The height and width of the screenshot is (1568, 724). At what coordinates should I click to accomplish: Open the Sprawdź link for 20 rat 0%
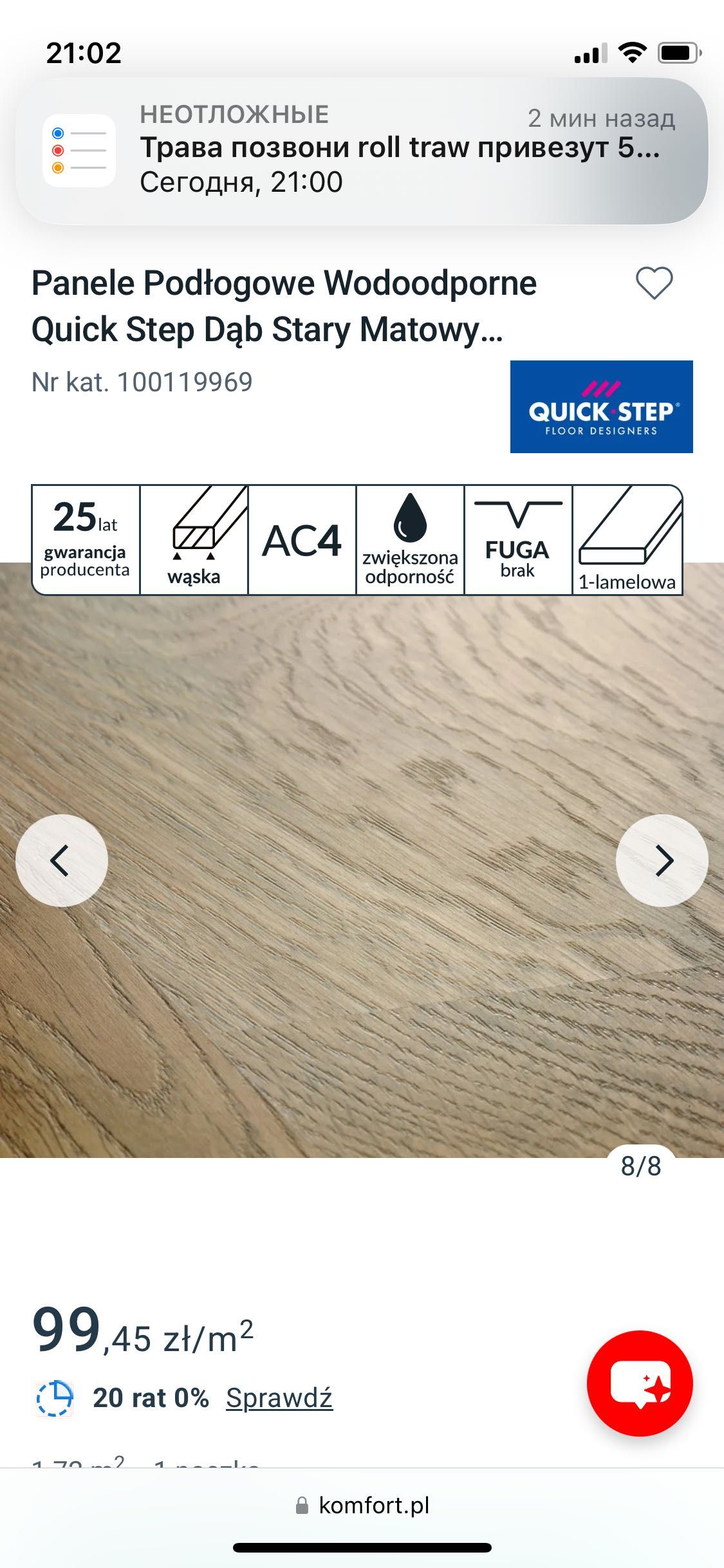(x=279, y=1397)
